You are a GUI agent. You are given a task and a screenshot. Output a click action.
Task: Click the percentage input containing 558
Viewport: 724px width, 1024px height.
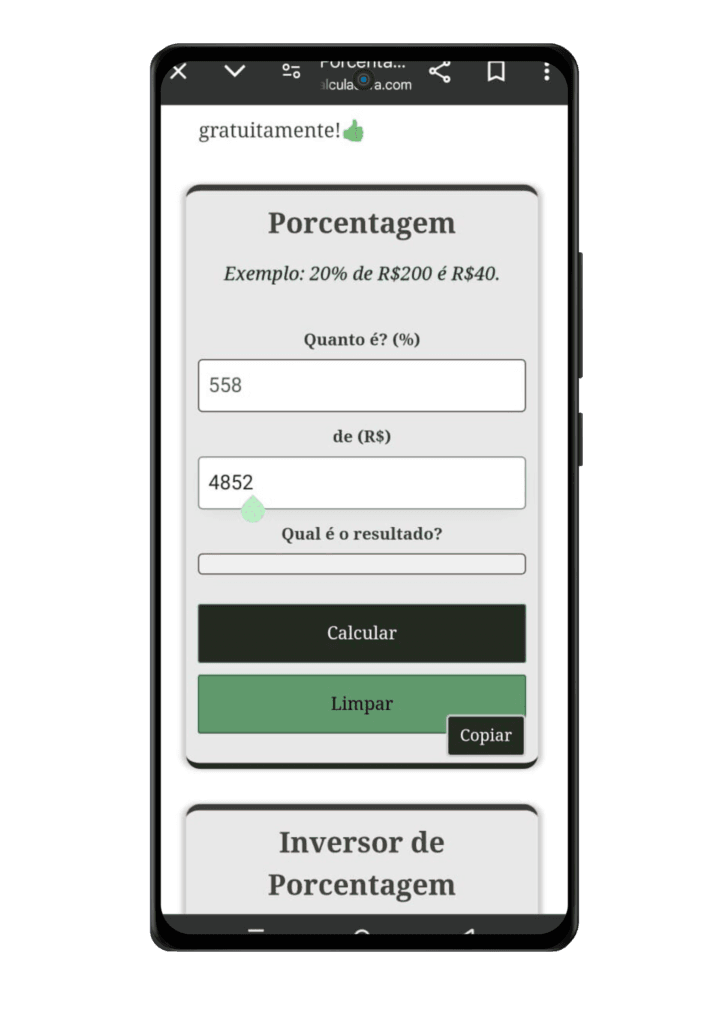[361, 385]
